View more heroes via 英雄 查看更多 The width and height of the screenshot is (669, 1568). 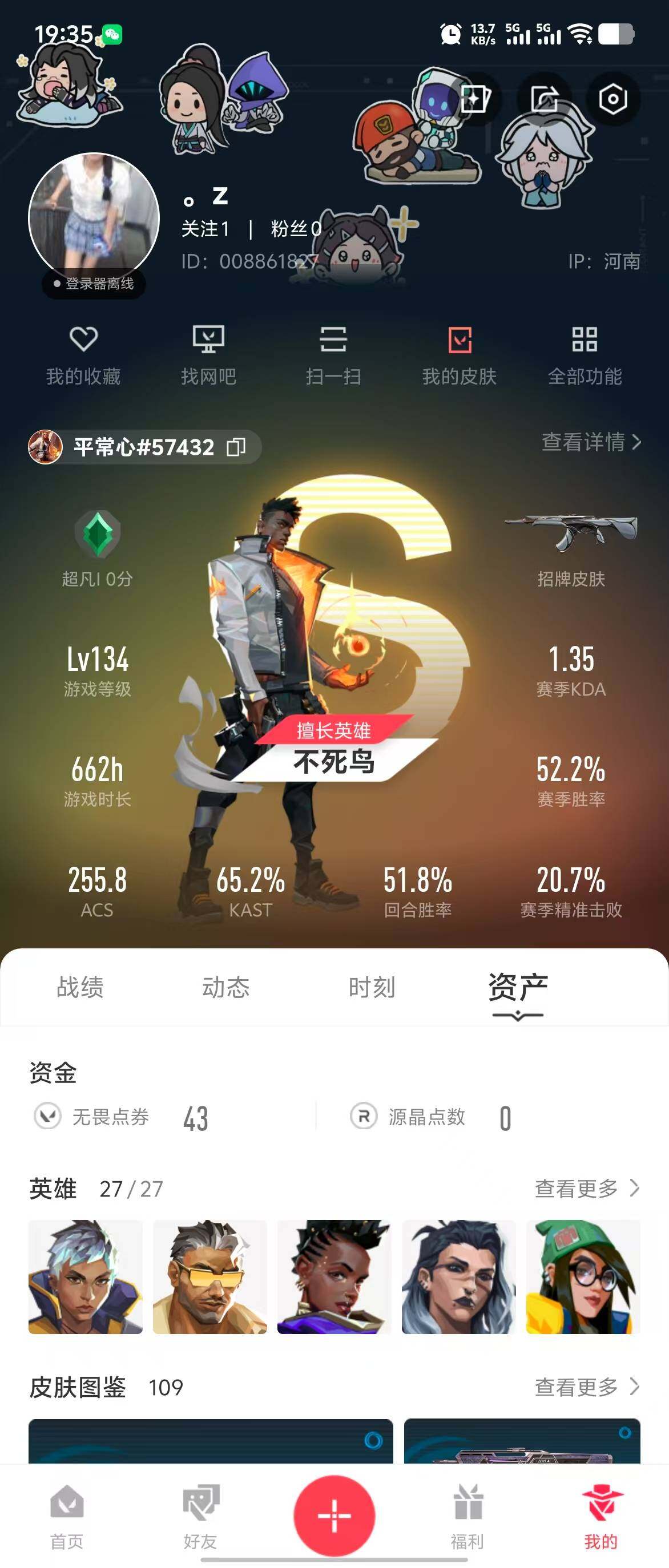click(x=586, y=1187)
